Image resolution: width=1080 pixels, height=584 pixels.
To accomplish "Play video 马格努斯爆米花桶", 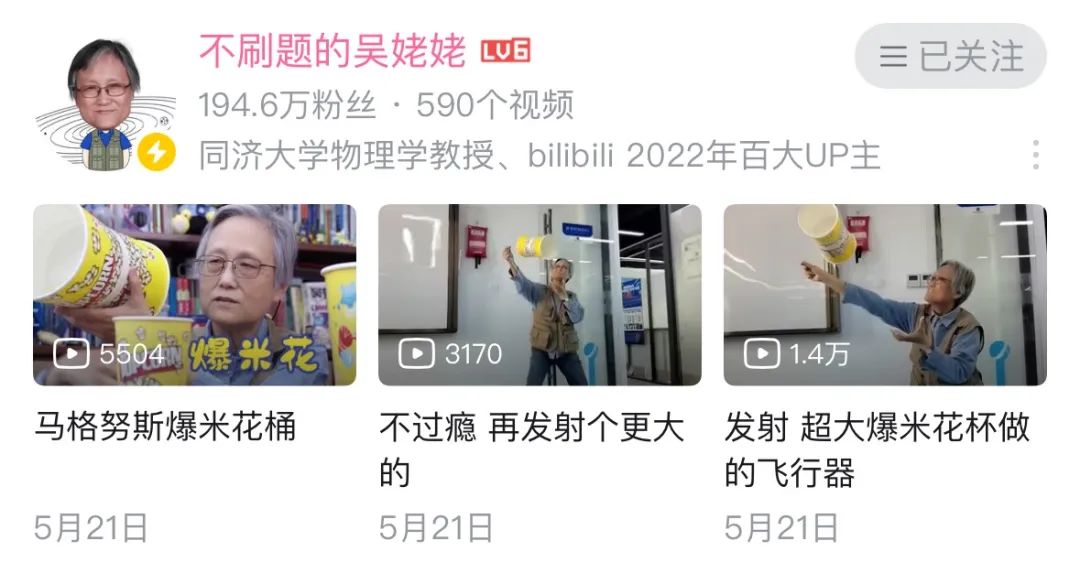I will tap(194, 295).
